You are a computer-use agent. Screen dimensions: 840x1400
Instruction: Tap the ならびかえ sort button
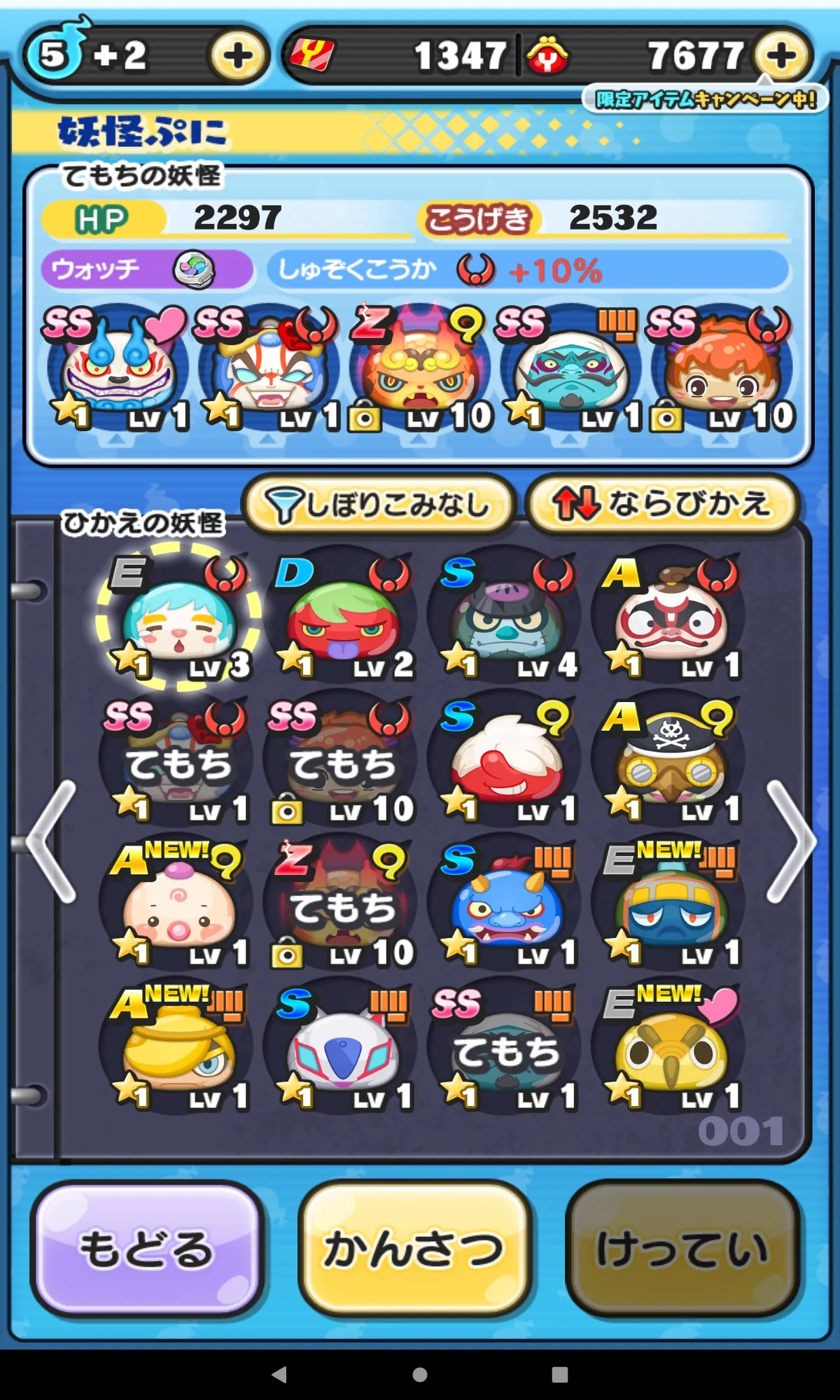pos(662,504)
